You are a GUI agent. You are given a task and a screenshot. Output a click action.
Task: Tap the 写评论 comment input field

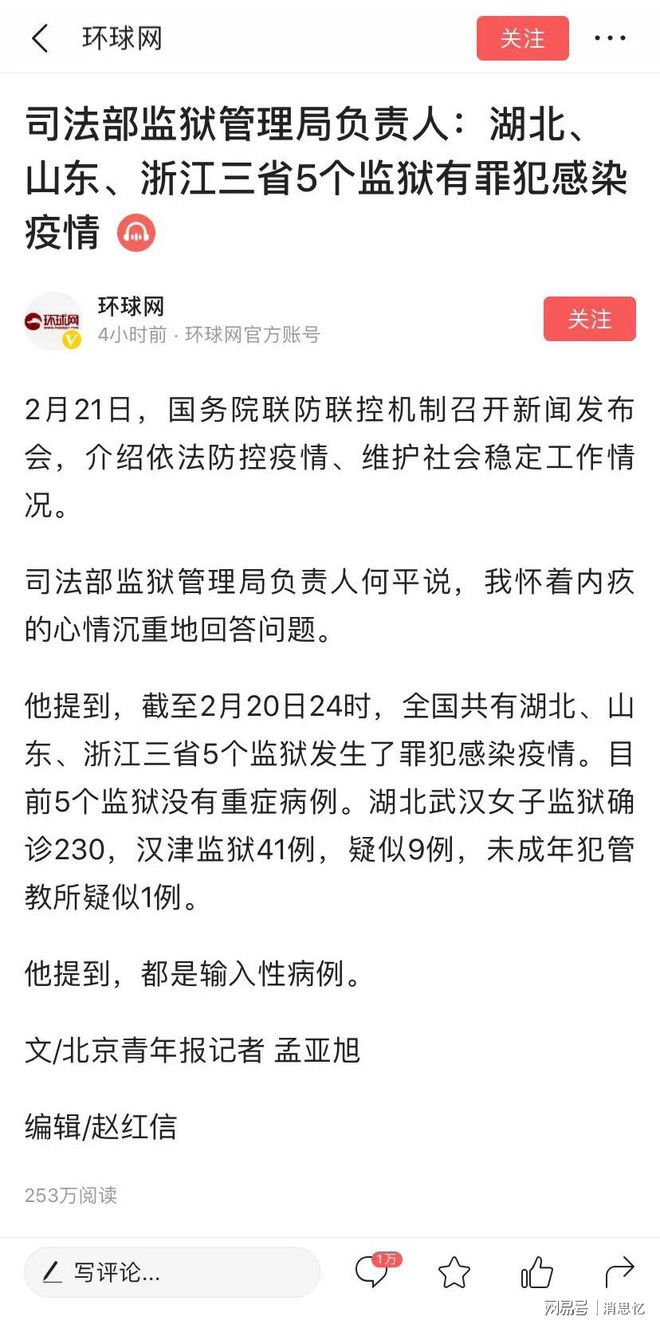(x=172, y=1272)
